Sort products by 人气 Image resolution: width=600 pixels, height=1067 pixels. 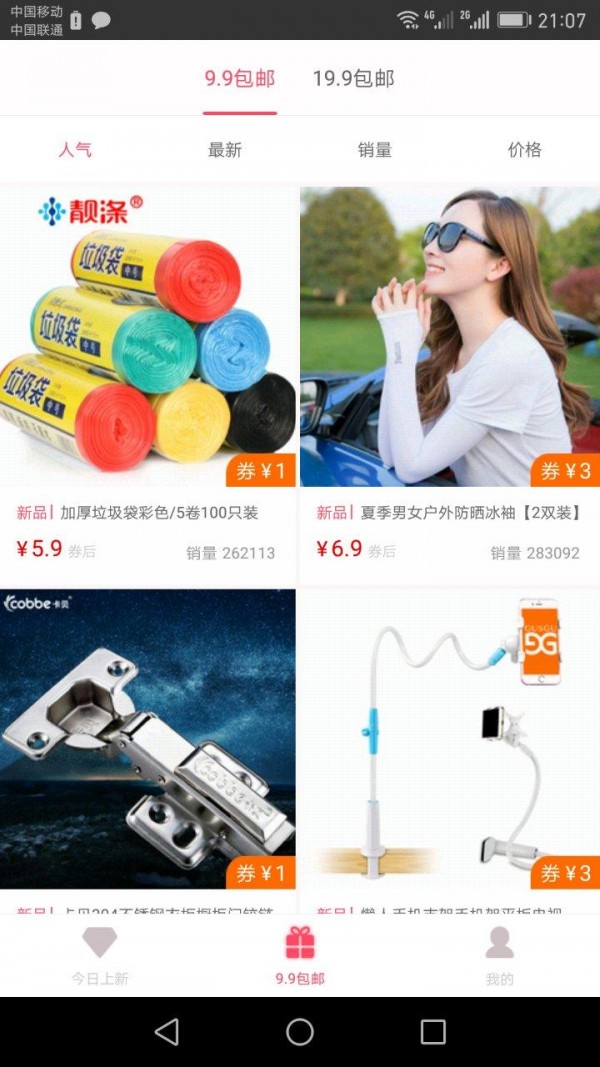75,150
